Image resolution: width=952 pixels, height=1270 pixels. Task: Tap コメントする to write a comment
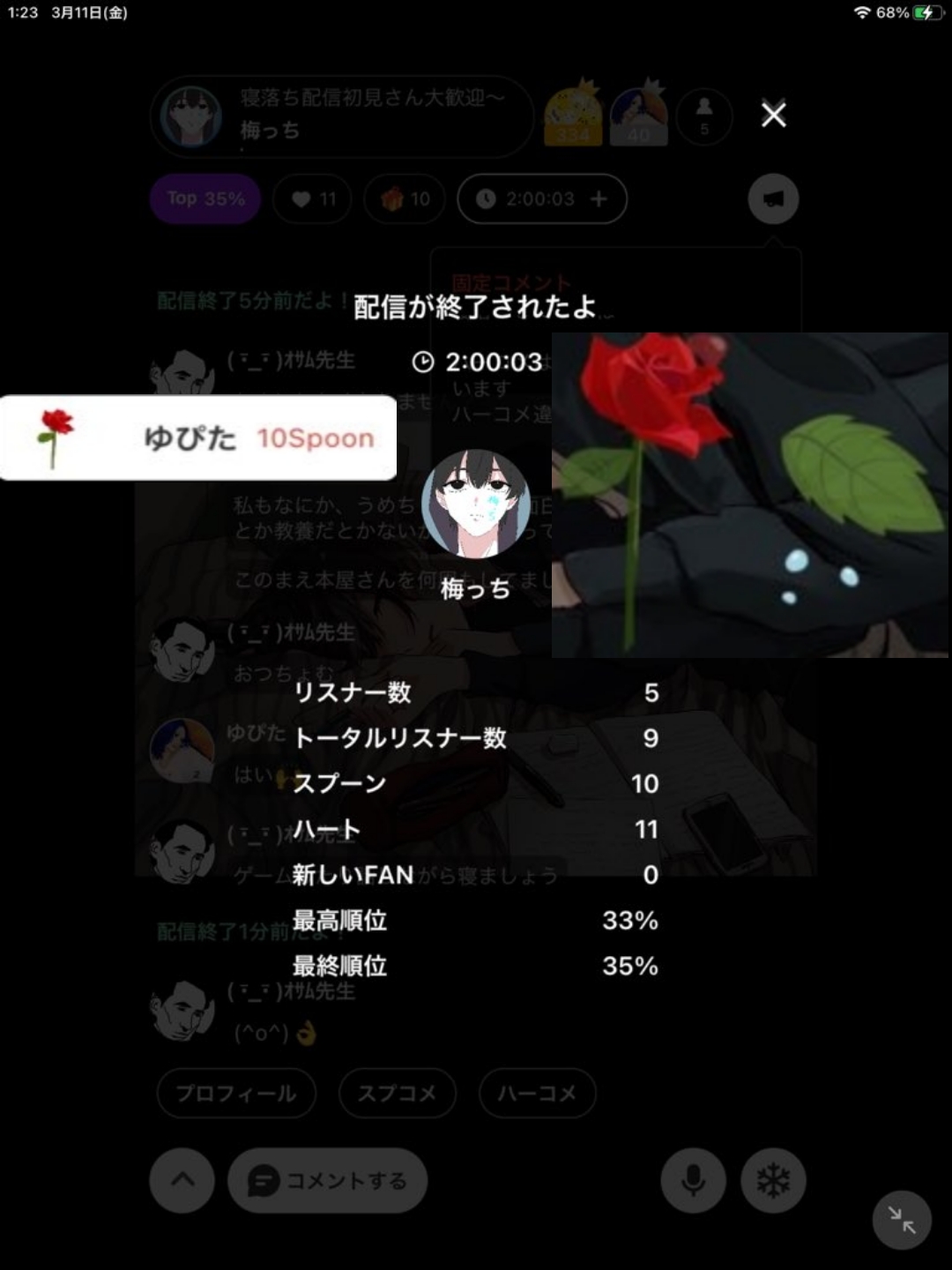click(328, 1181)
